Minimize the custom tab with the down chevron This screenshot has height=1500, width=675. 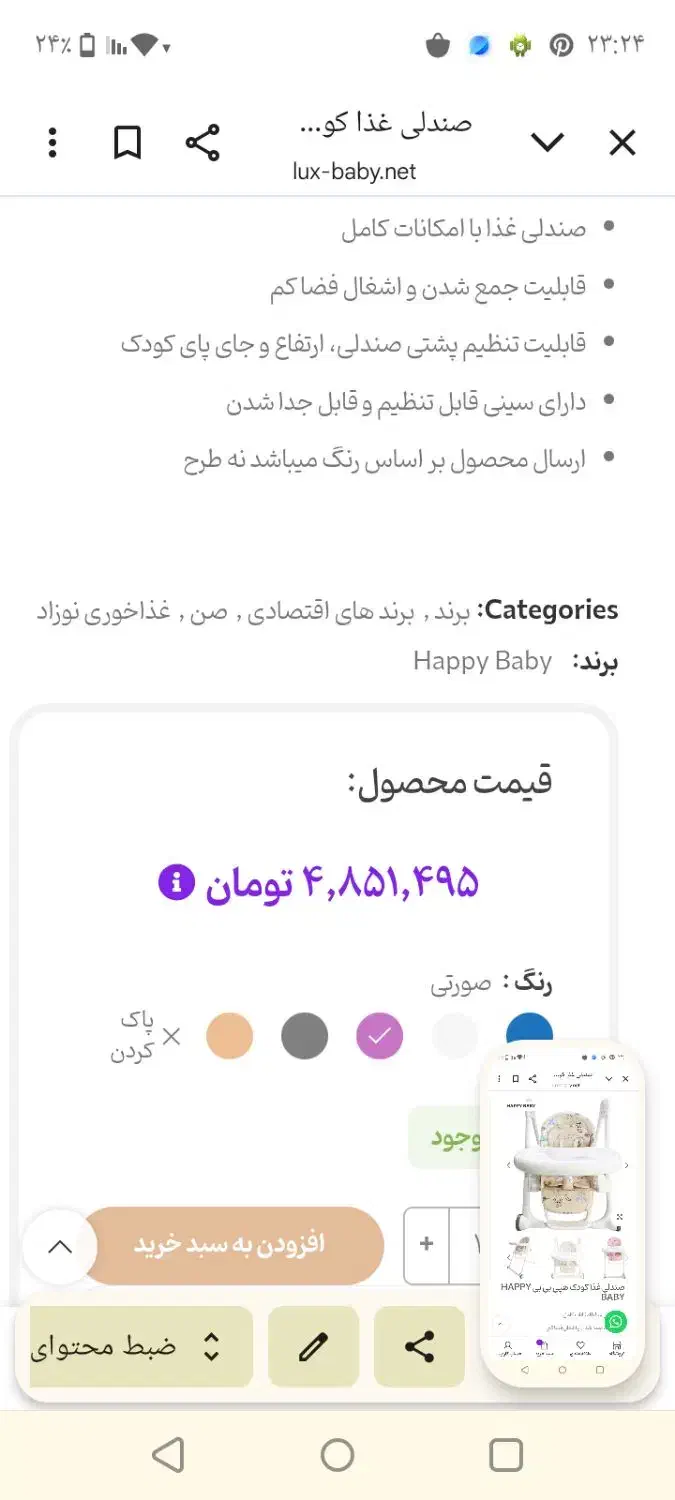click(x=547, y=143)
